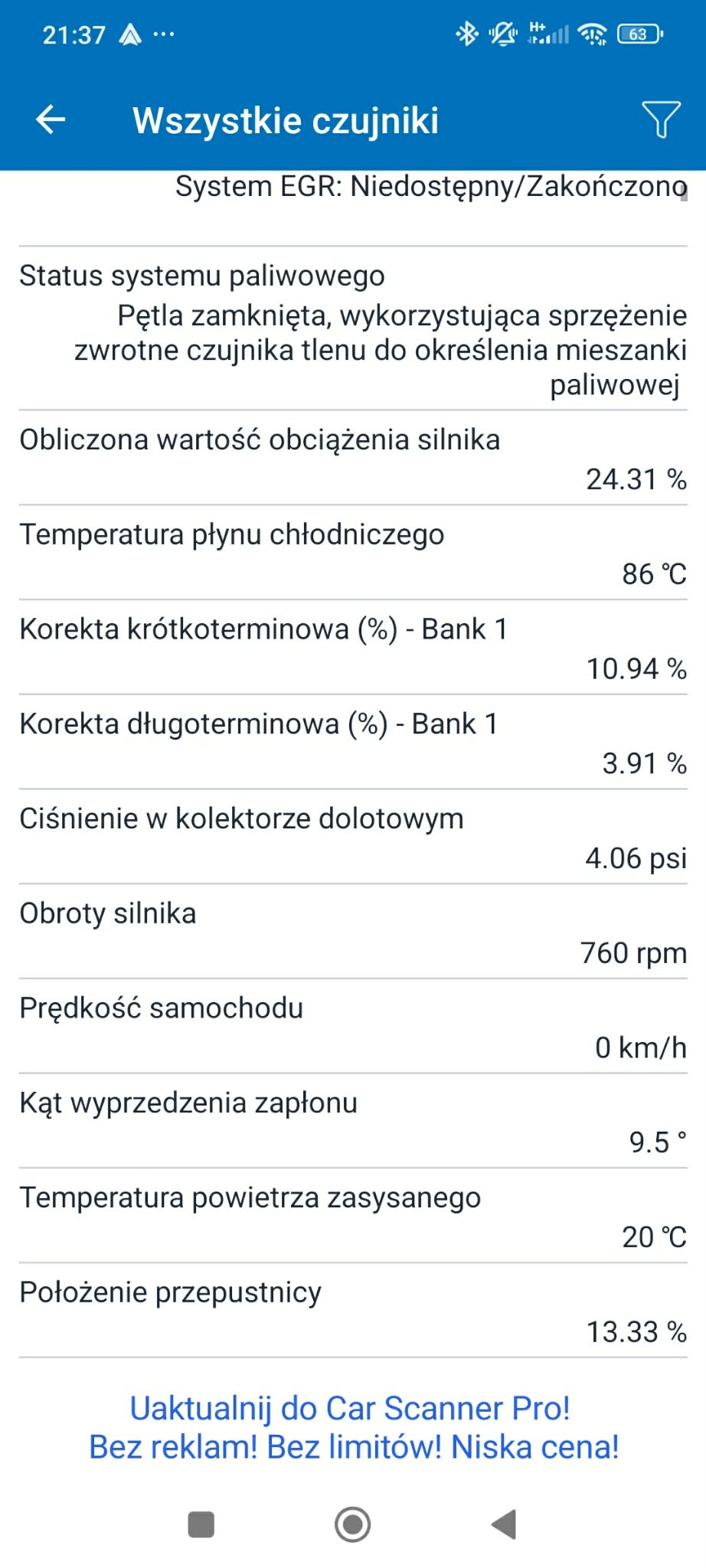
Task: Open the Obroty silnika sensor row
Action: [x=352, y=932]
